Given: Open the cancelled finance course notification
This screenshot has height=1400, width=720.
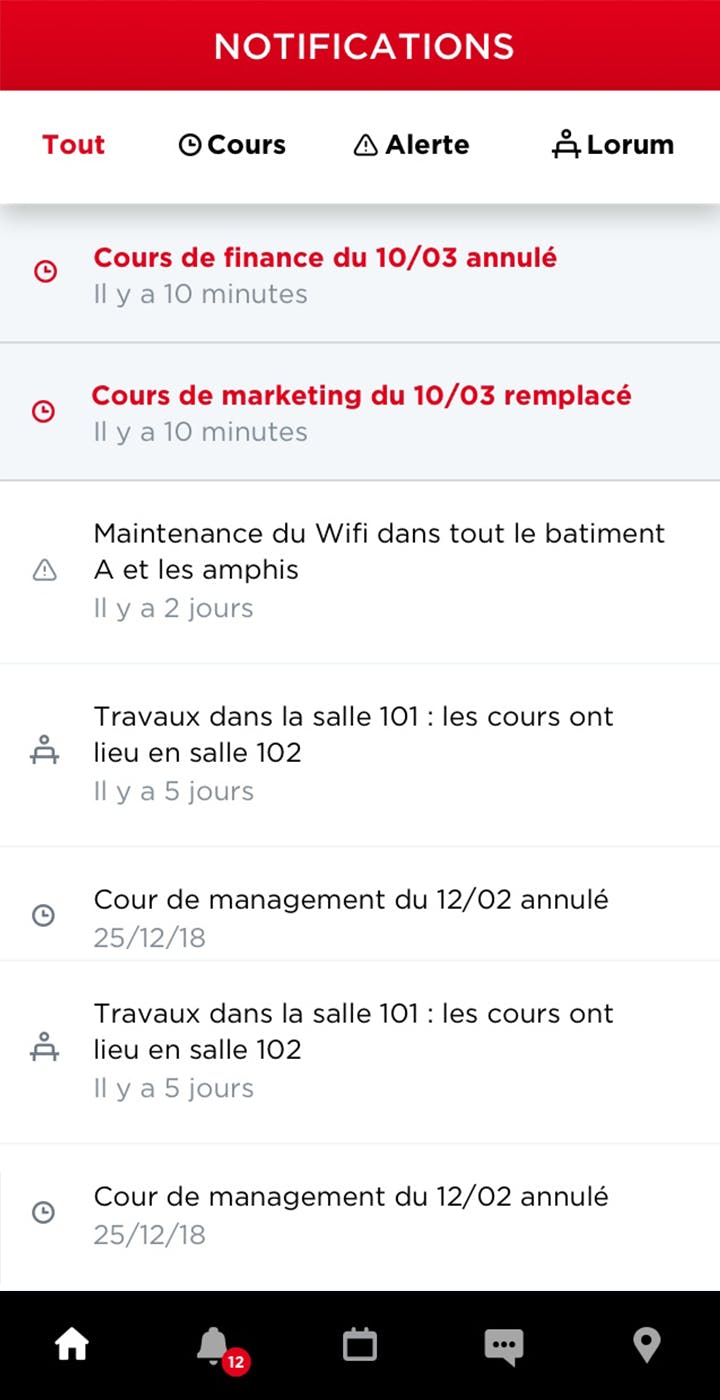Looking at the screenshot, I should [x=325, y=274].
